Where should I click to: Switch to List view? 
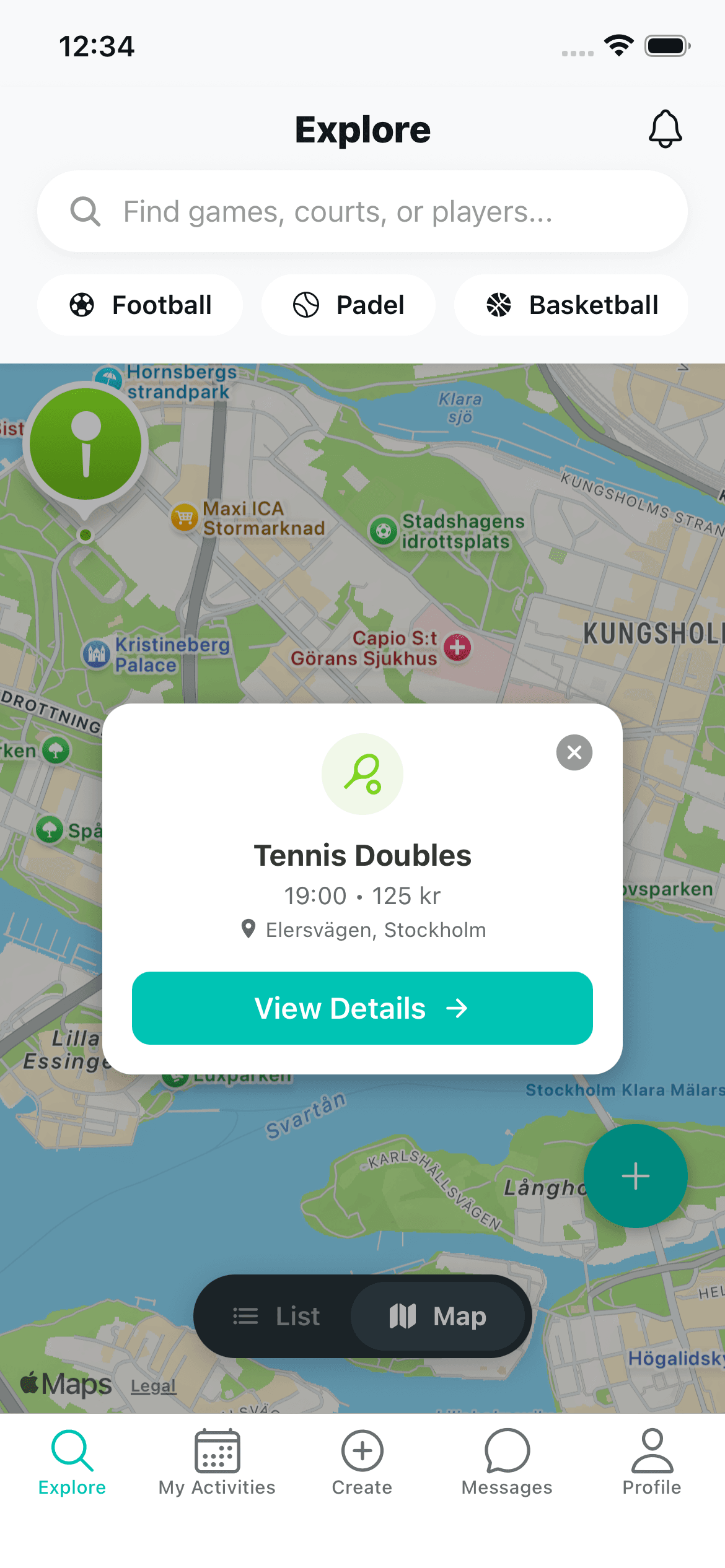(x=276, y=1316)
